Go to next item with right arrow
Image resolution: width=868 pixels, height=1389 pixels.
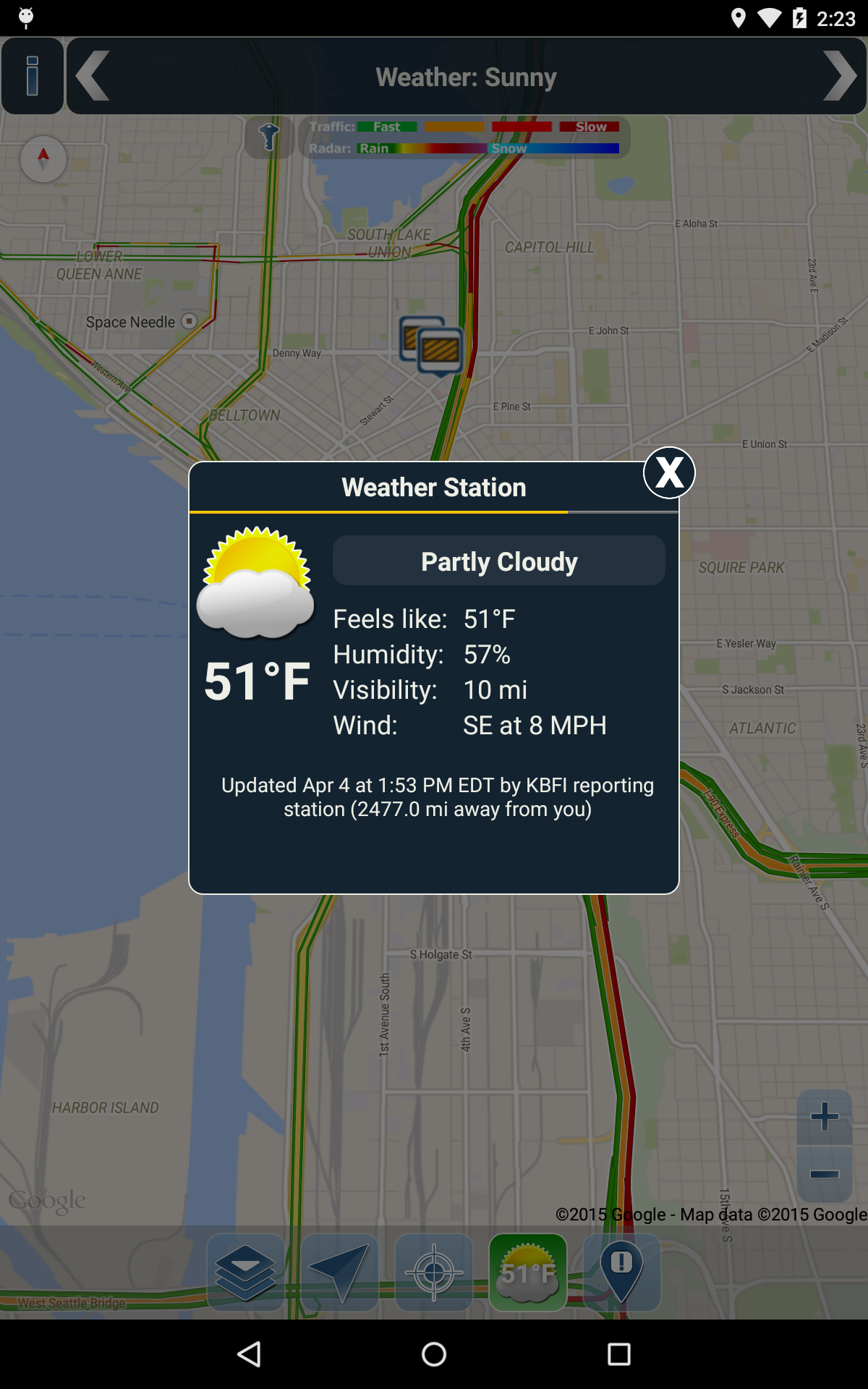coord(839,76)
